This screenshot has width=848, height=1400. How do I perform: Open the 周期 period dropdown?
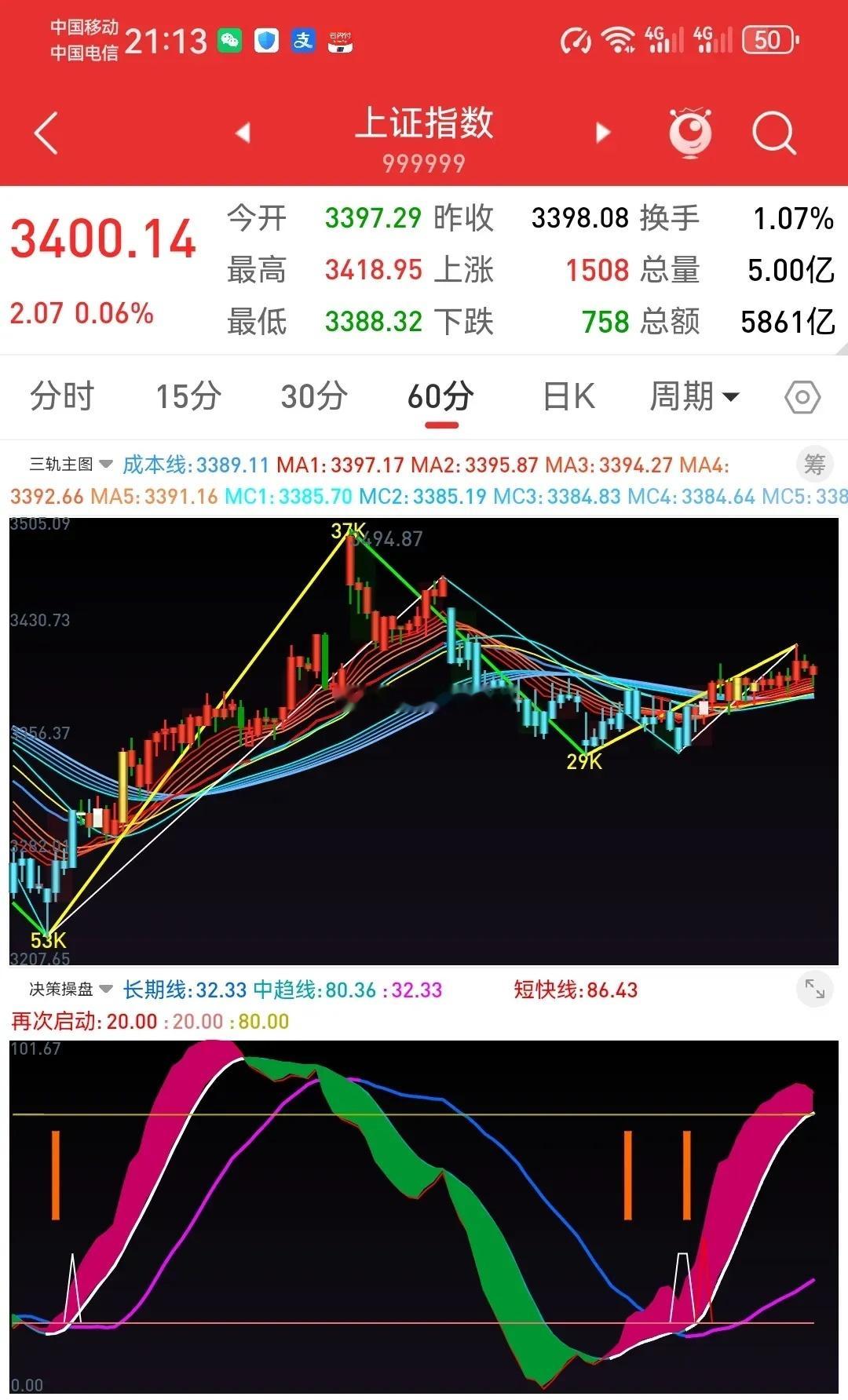pyautogui.click(x=694, y=396)
